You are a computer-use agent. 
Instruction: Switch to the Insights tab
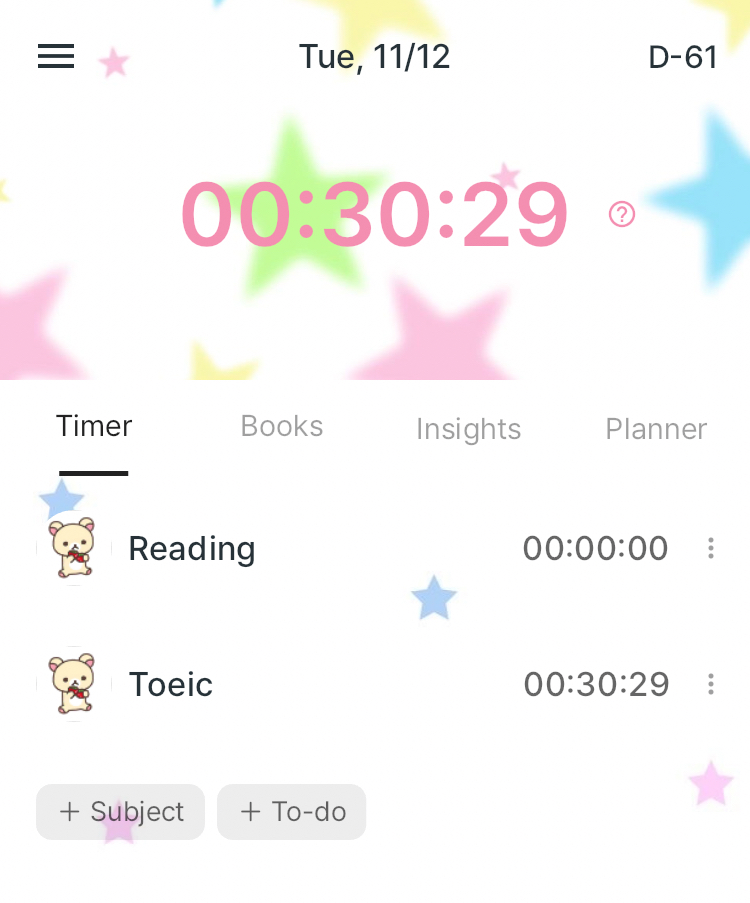pyautogui.click(x=468, y=429)
